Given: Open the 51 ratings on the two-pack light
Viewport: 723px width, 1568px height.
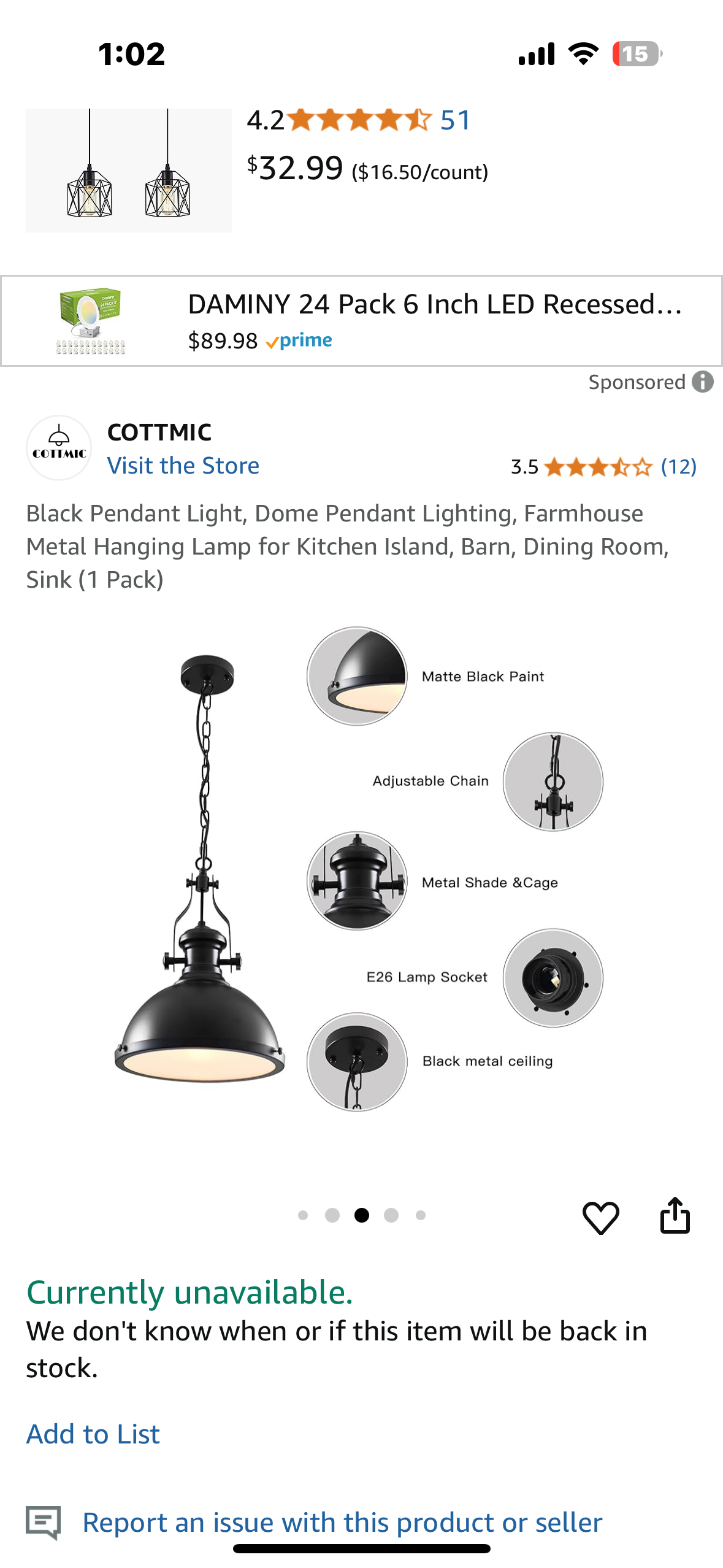Looking at the screenshot, I should (455, 120).
